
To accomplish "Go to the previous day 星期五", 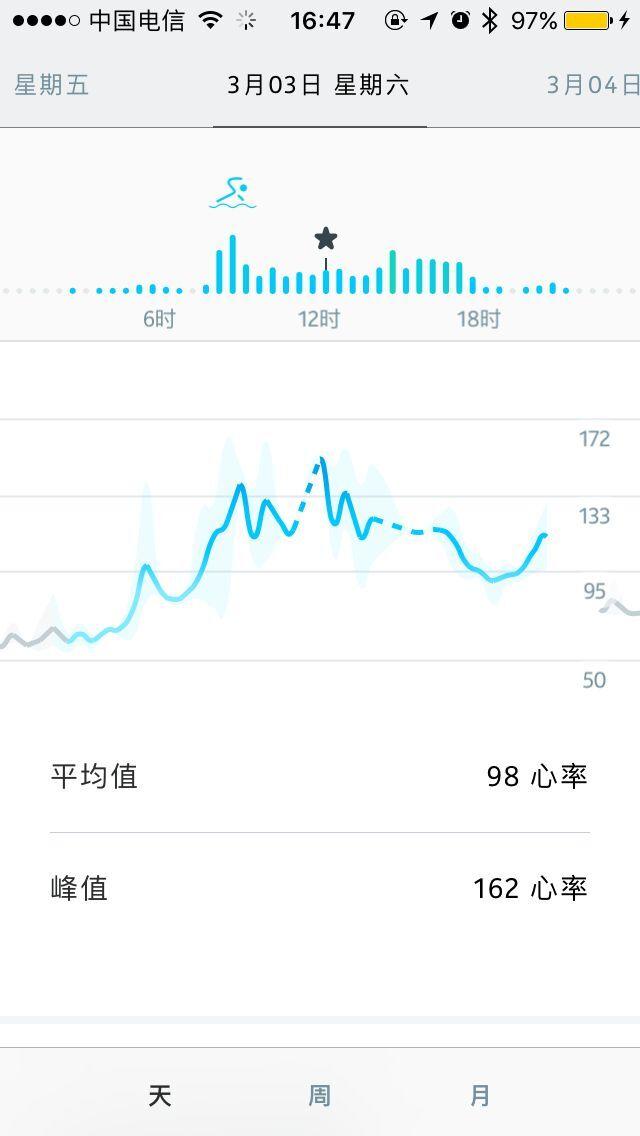I will [51, 85].
